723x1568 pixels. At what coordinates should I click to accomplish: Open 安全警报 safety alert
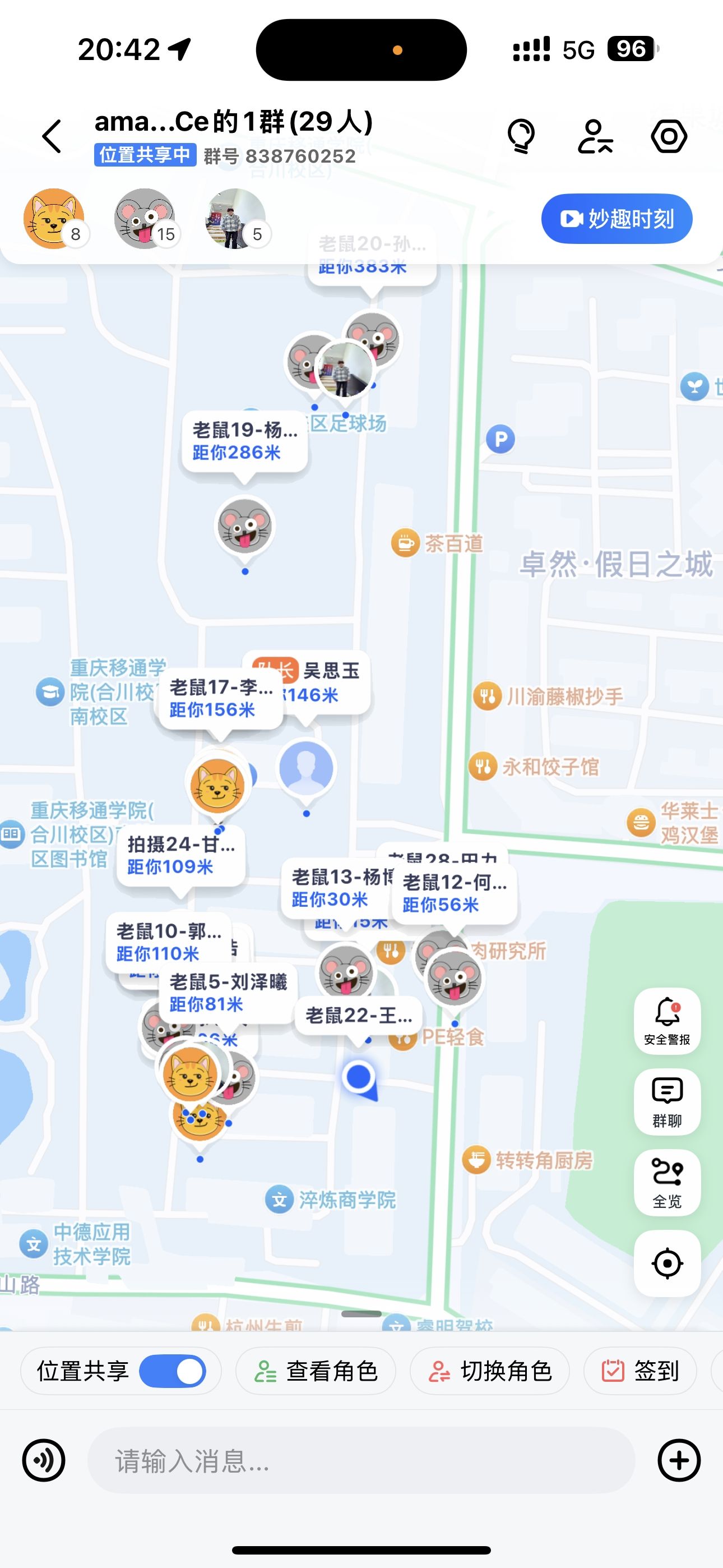click(x=667, y=1021)
